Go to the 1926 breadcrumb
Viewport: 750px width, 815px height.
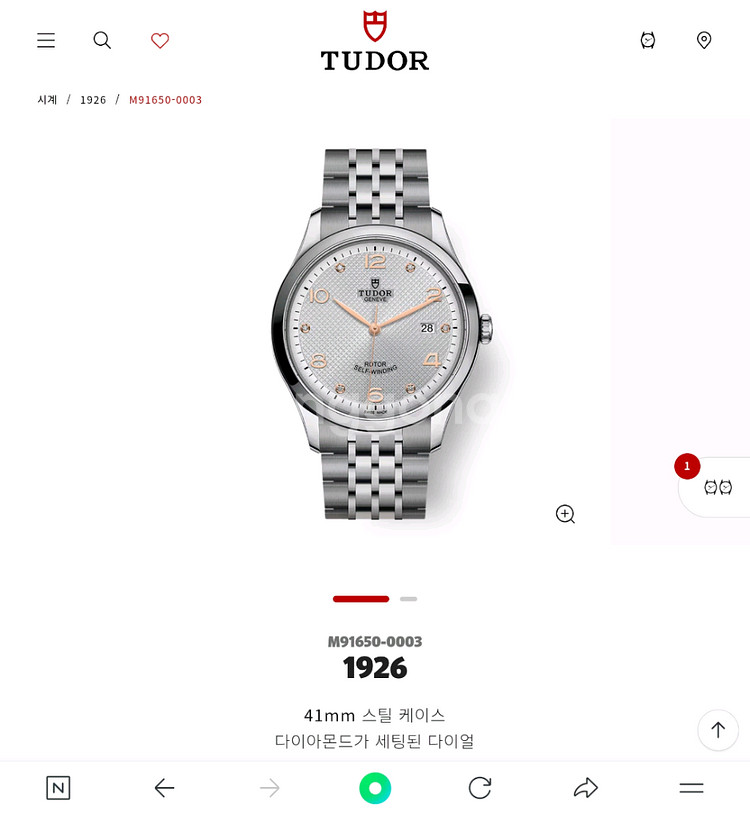(x=93, y=100)
